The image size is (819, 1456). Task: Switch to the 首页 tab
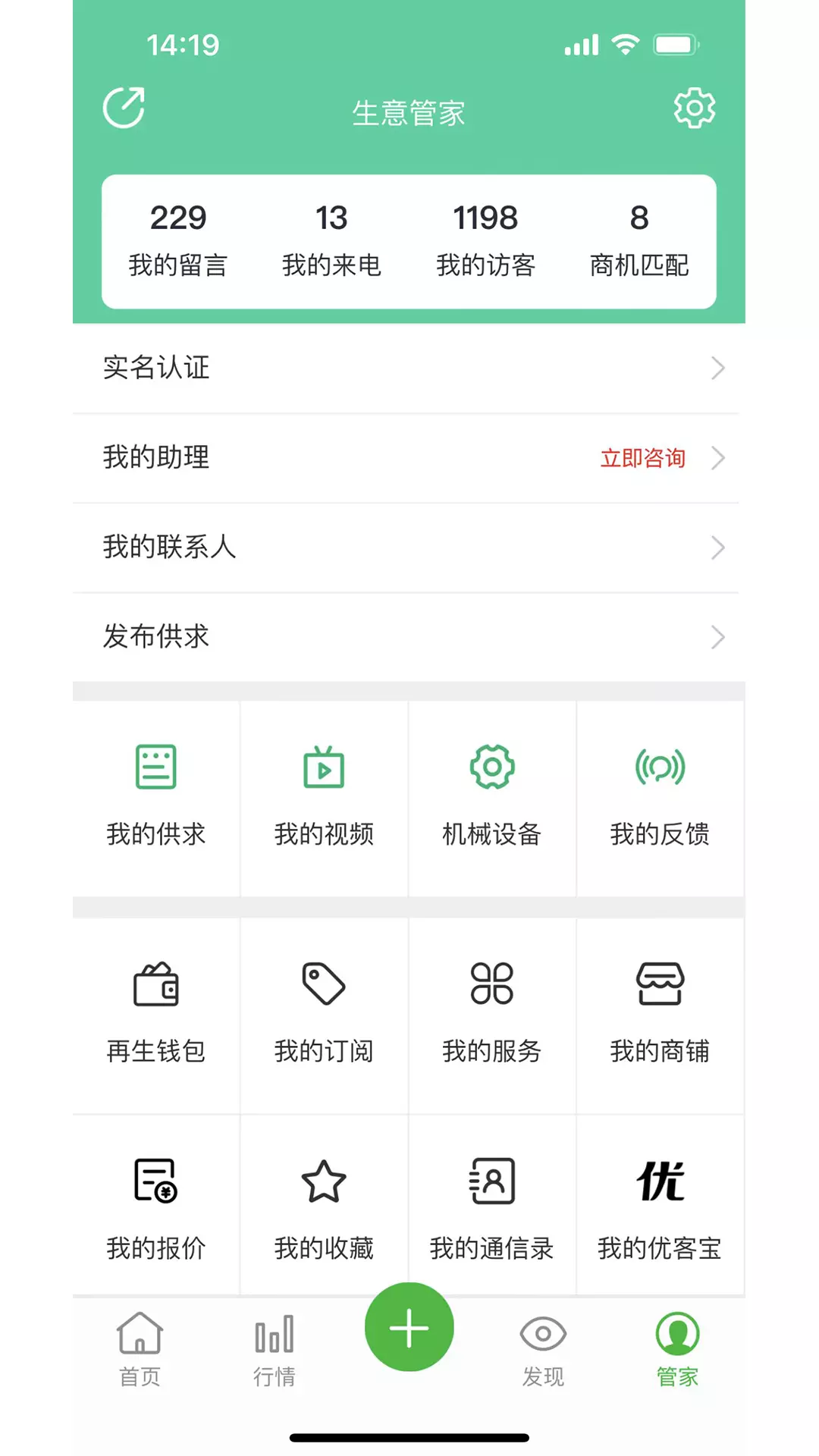140,1350
